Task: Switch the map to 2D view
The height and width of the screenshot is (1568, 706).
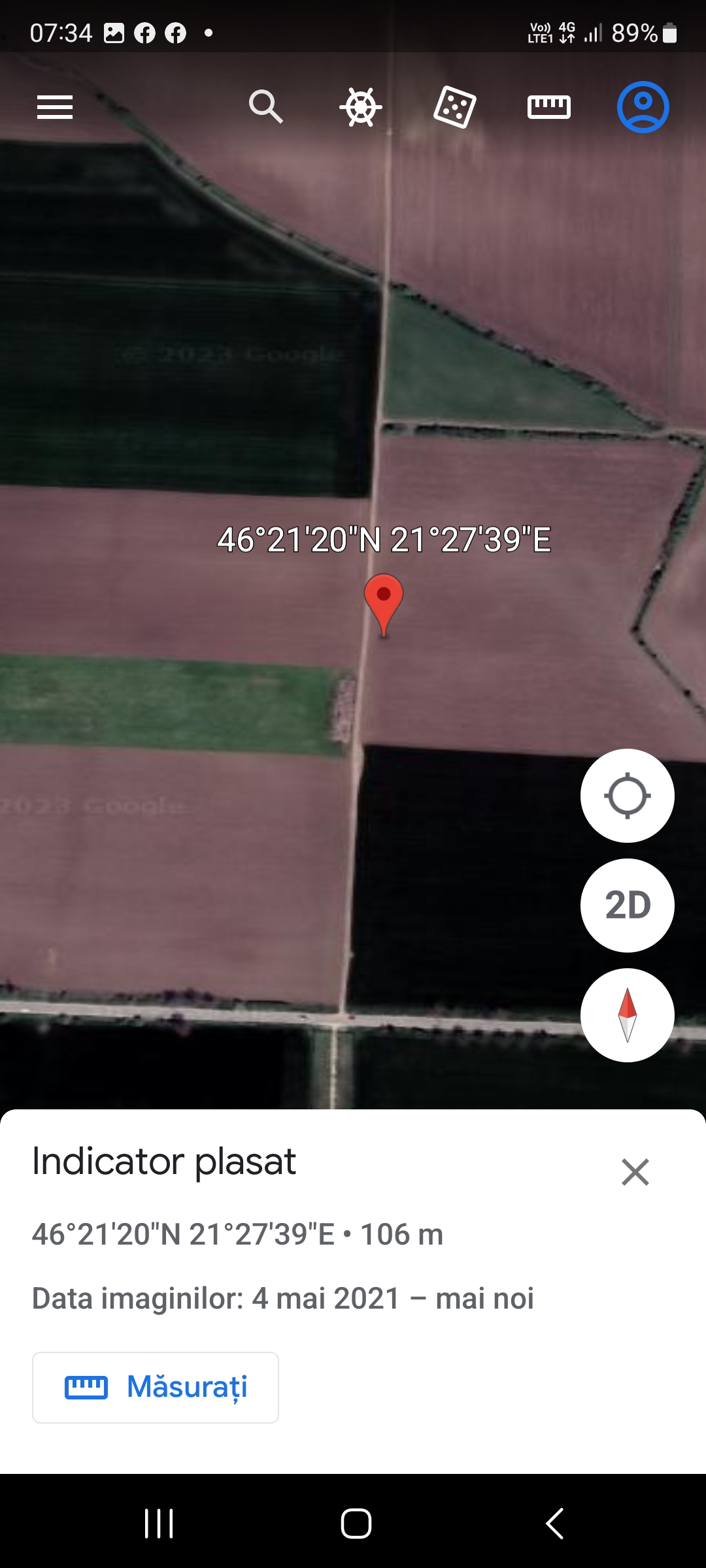Action: point(627,906)
